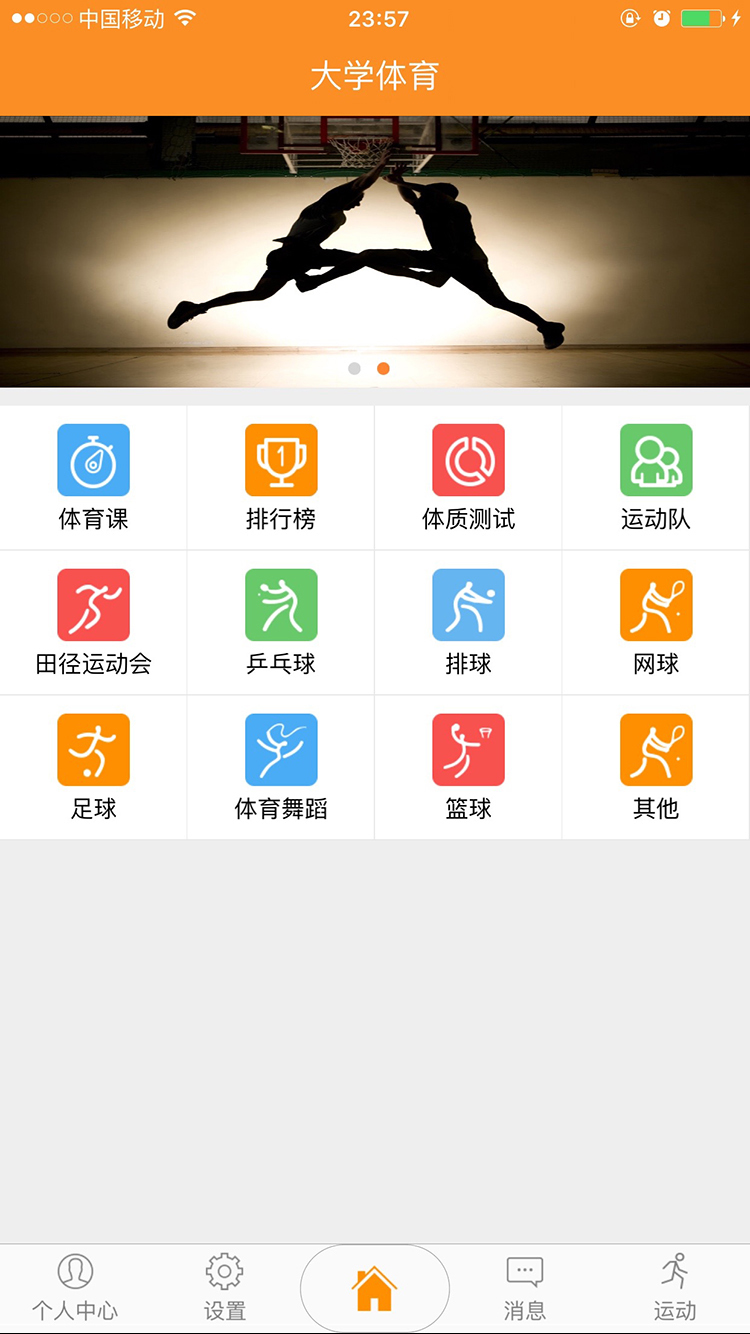Go to the home tab
The height and width of the screenshot is (1334, 750).
tap(375, 1289)
